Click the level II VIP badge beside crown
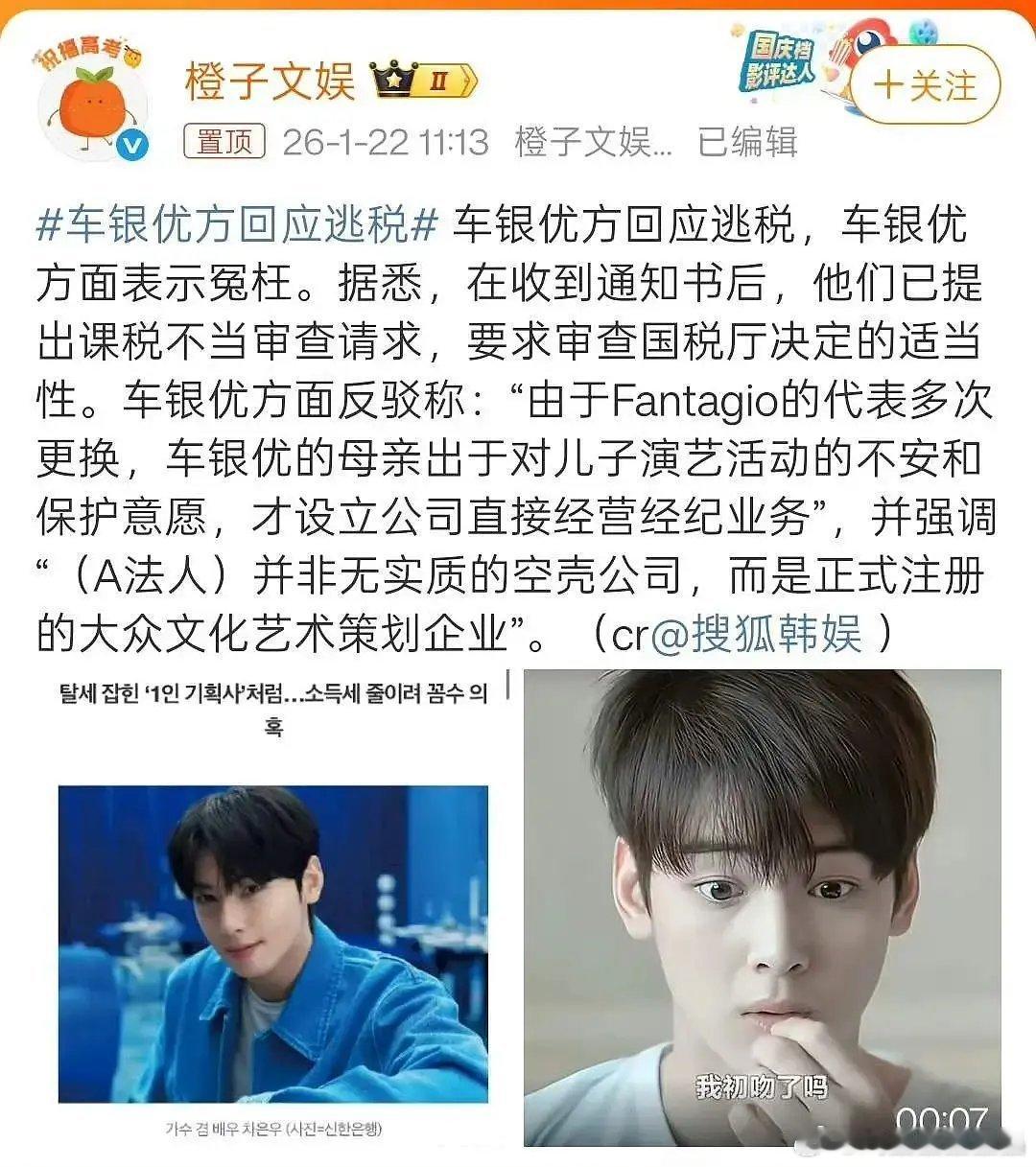This screenshot has width=1036, height=1167. click(x=440, y=79)
